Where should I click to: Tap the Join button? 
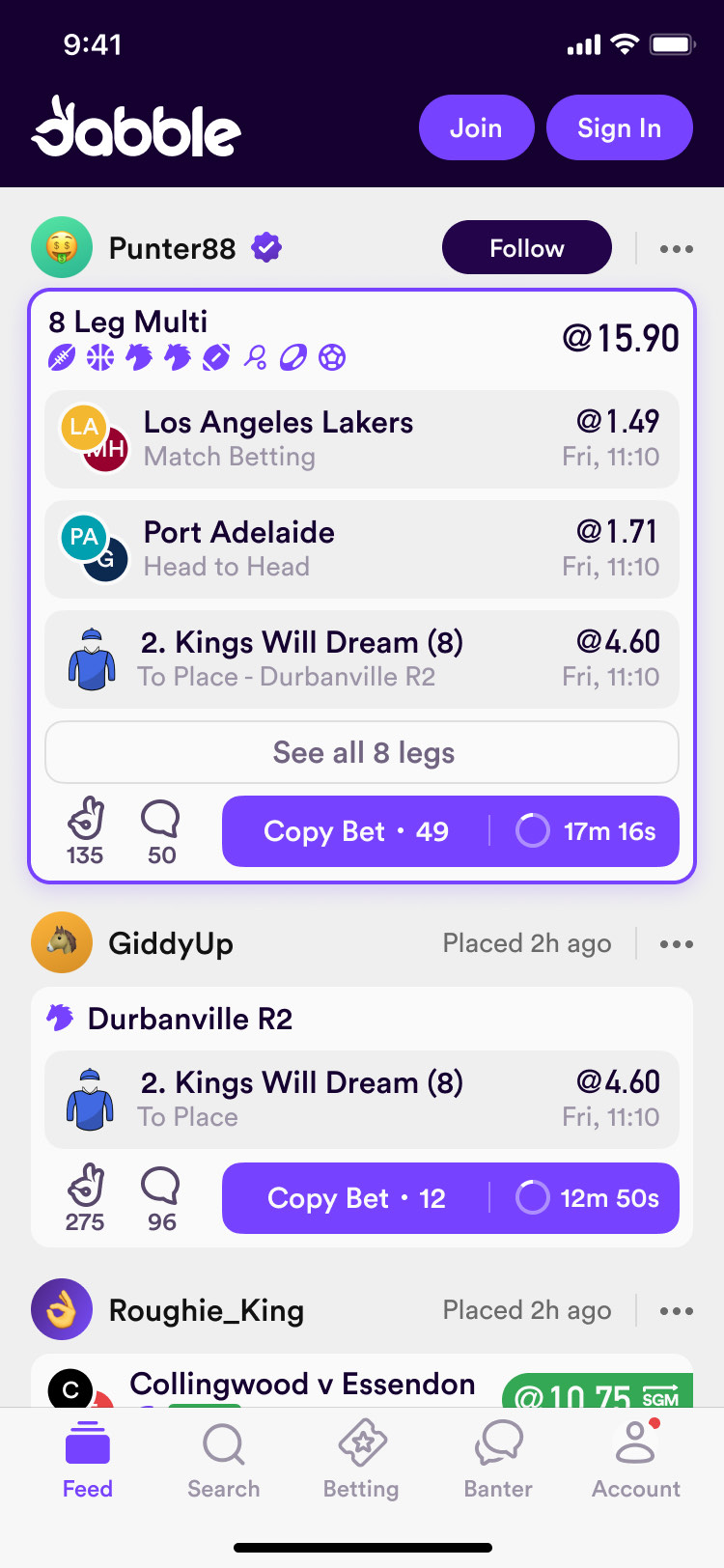476,128
